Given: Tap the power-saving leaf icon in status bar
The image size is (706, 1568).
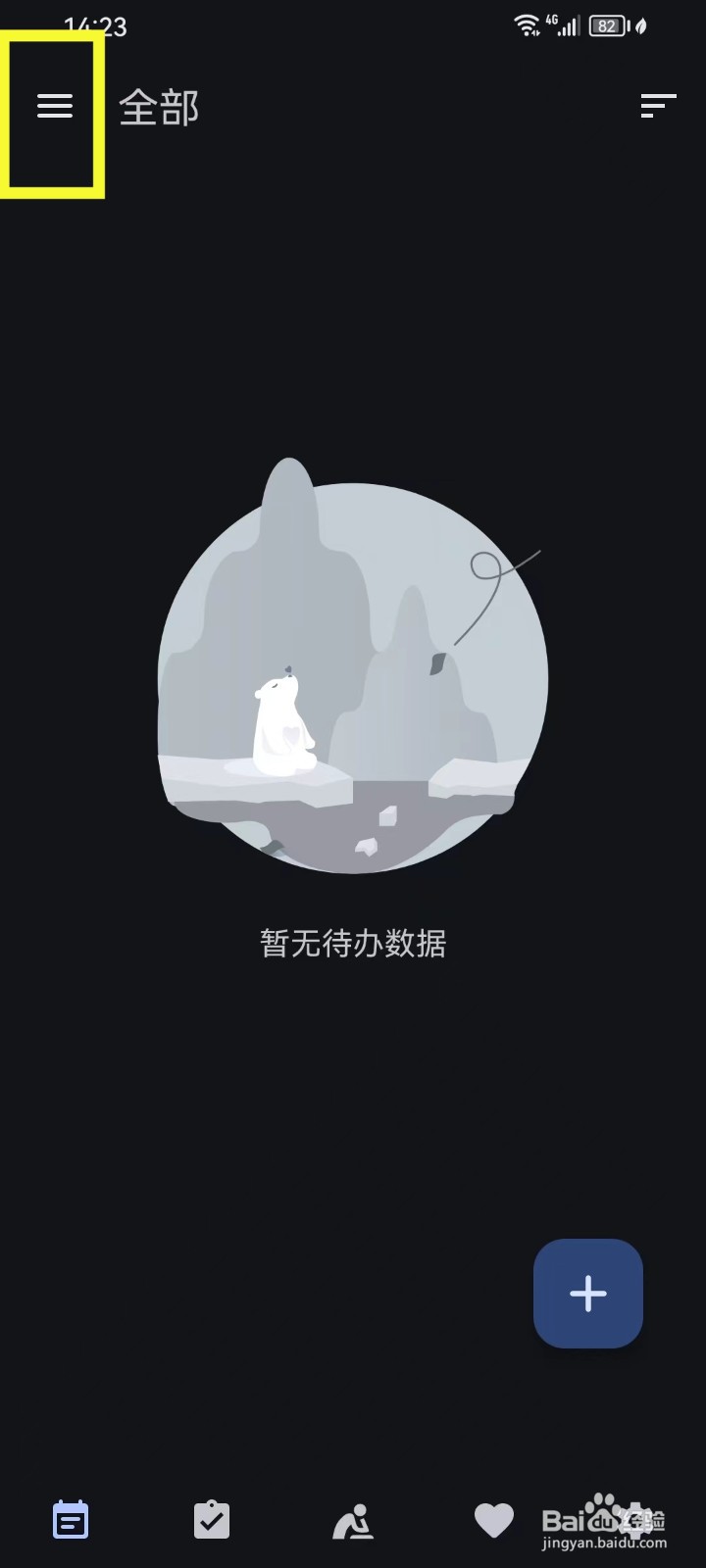Looking at the screenshot, I should pyautogui.click(x=642, y=25).
